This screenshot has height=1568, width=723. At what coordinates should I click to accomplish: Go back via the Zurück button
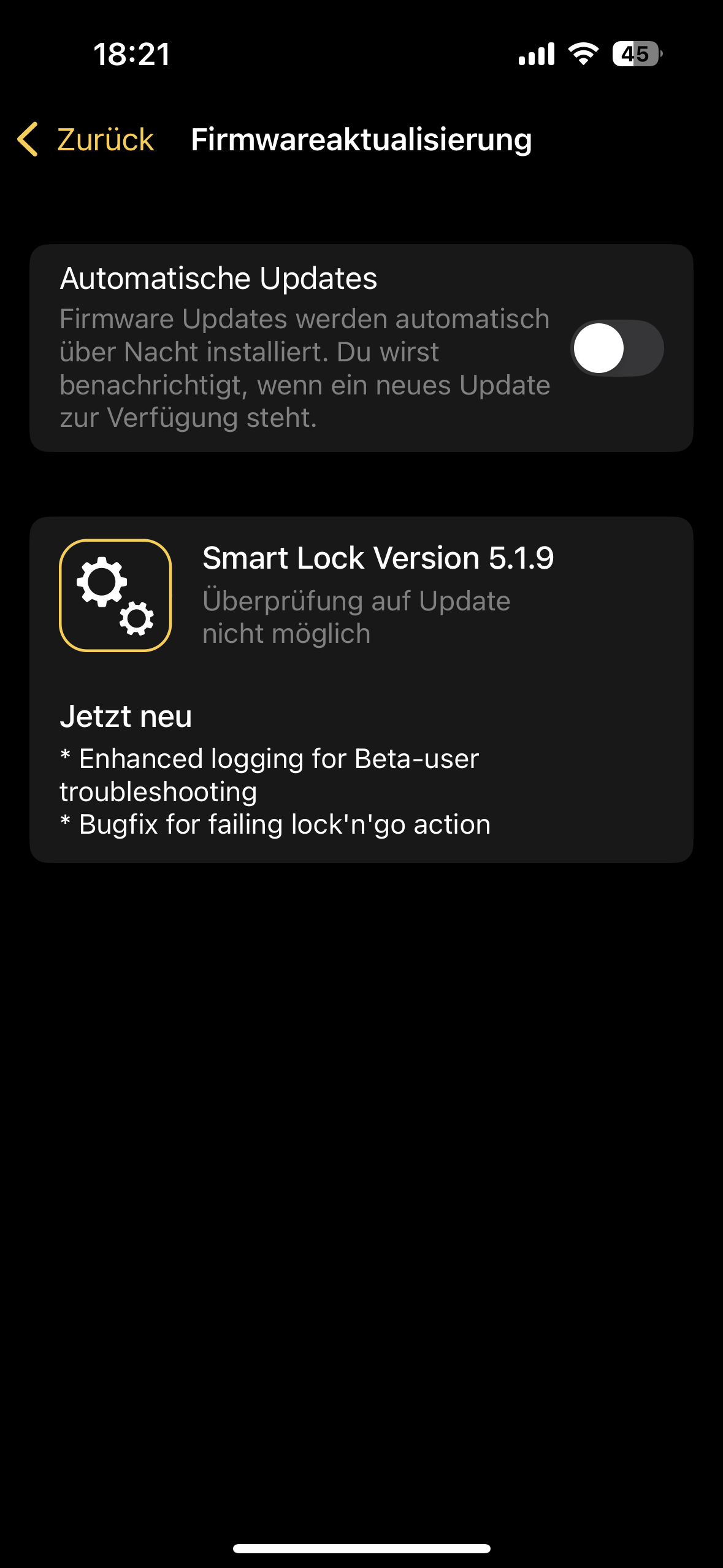pos(85,139)
